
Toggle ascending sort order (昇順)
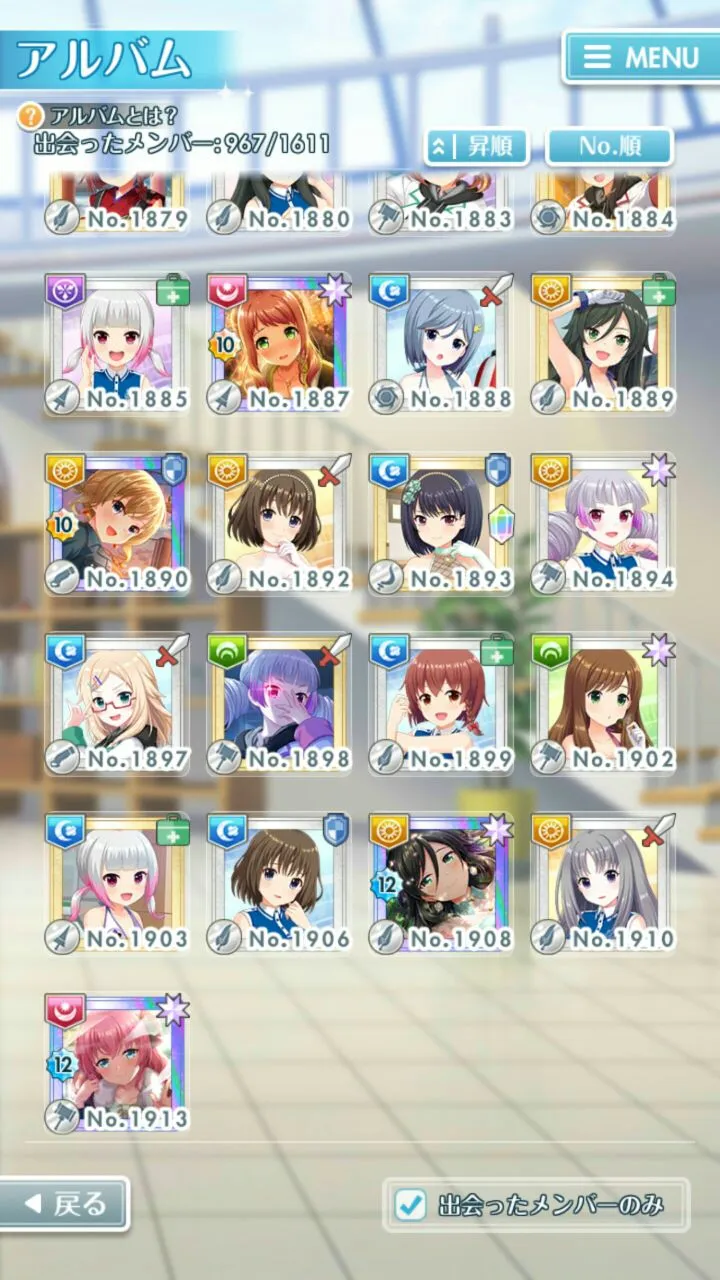tap(478, 146)
